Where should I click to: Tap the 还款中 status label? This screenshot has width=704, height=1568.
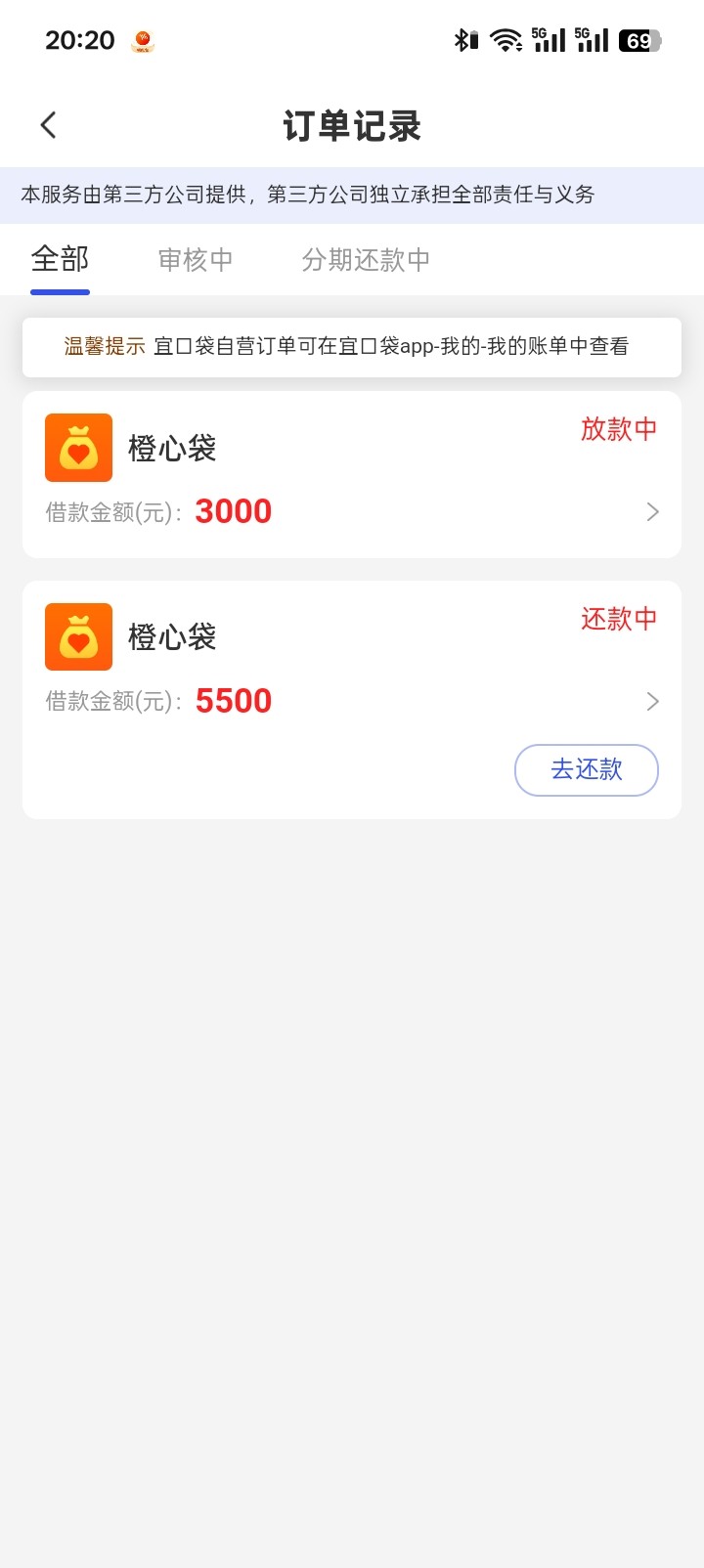pos(619,619)
